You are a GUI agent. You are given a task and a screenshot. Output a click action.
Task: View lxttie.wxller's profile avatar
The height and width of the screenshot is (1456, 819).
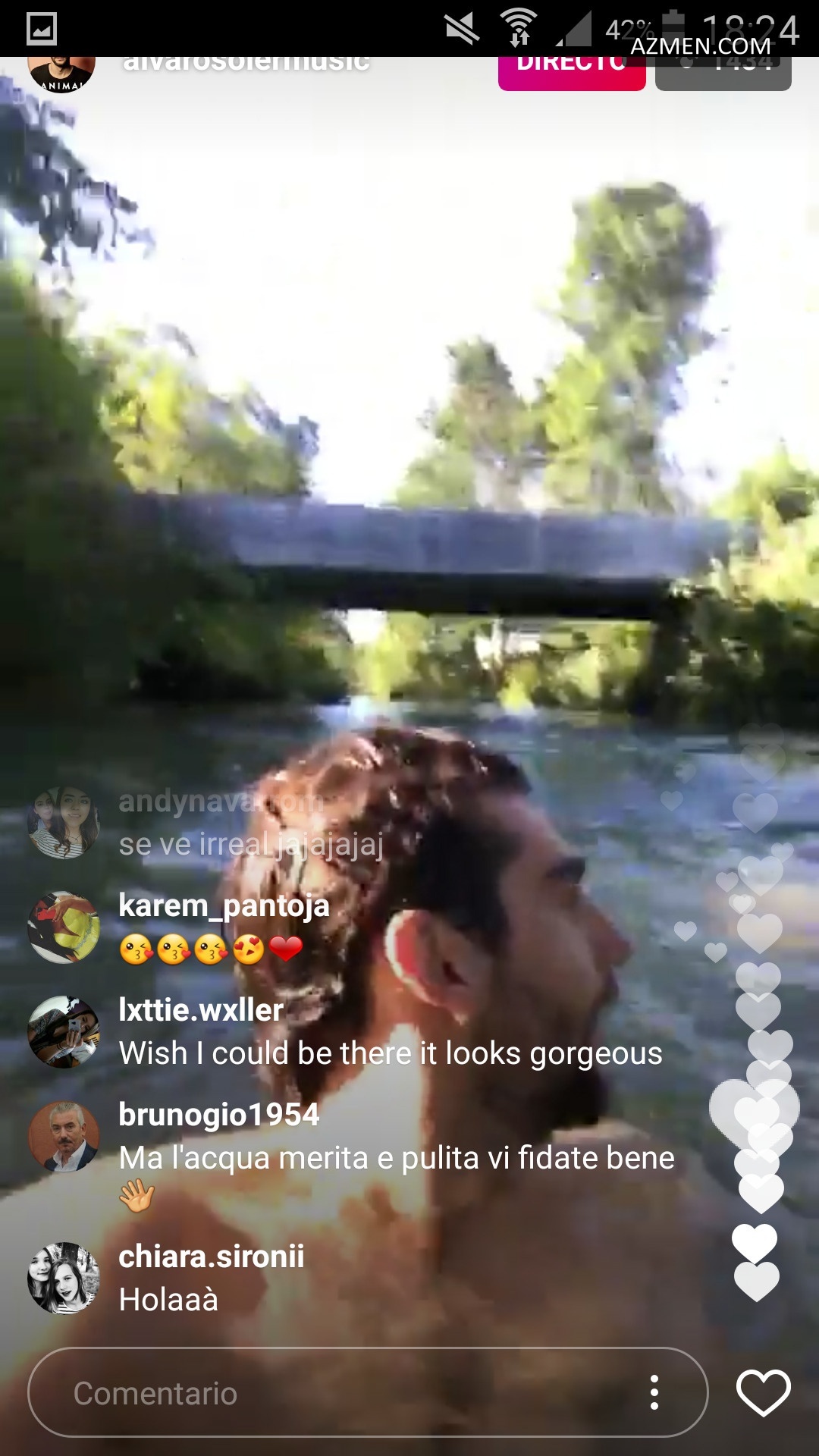[64, 1031]
